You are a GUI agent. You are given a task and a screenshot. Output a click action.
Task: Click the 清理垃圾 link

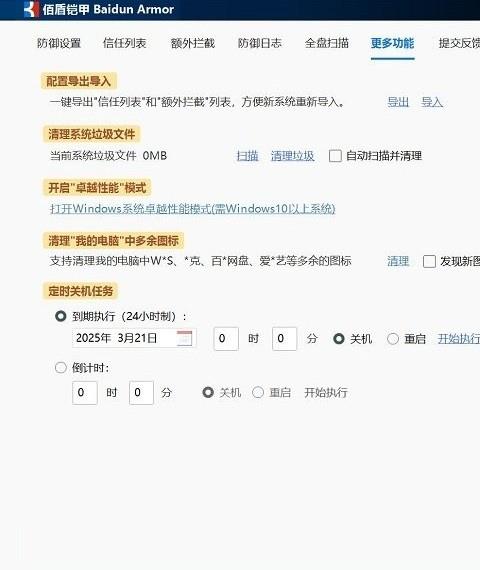[x=293, y=156]
